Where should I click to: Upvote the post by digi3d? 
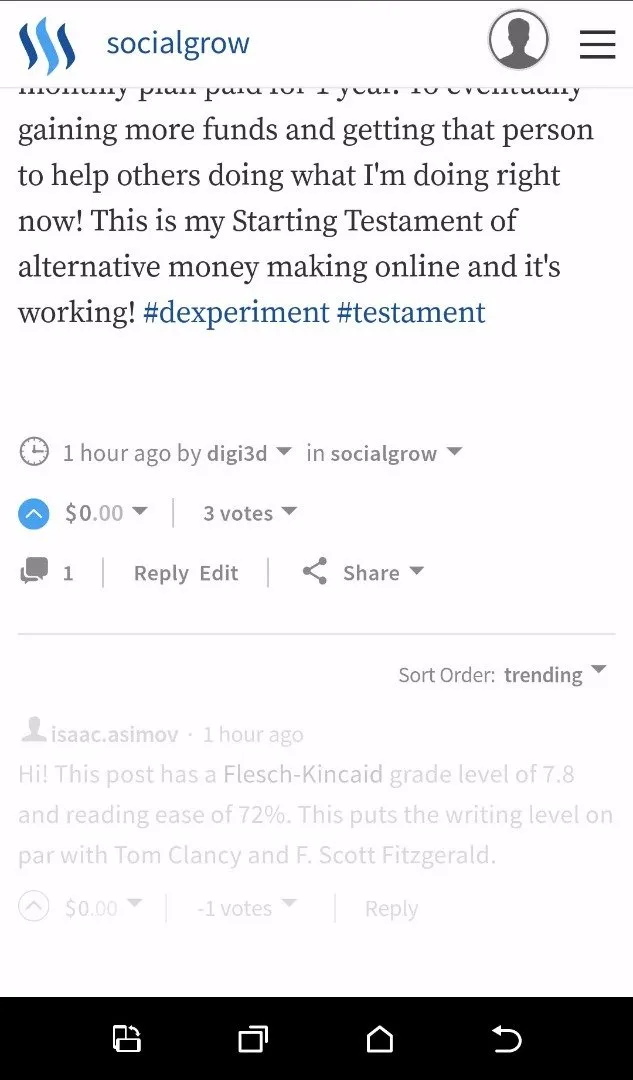[33, 513]
